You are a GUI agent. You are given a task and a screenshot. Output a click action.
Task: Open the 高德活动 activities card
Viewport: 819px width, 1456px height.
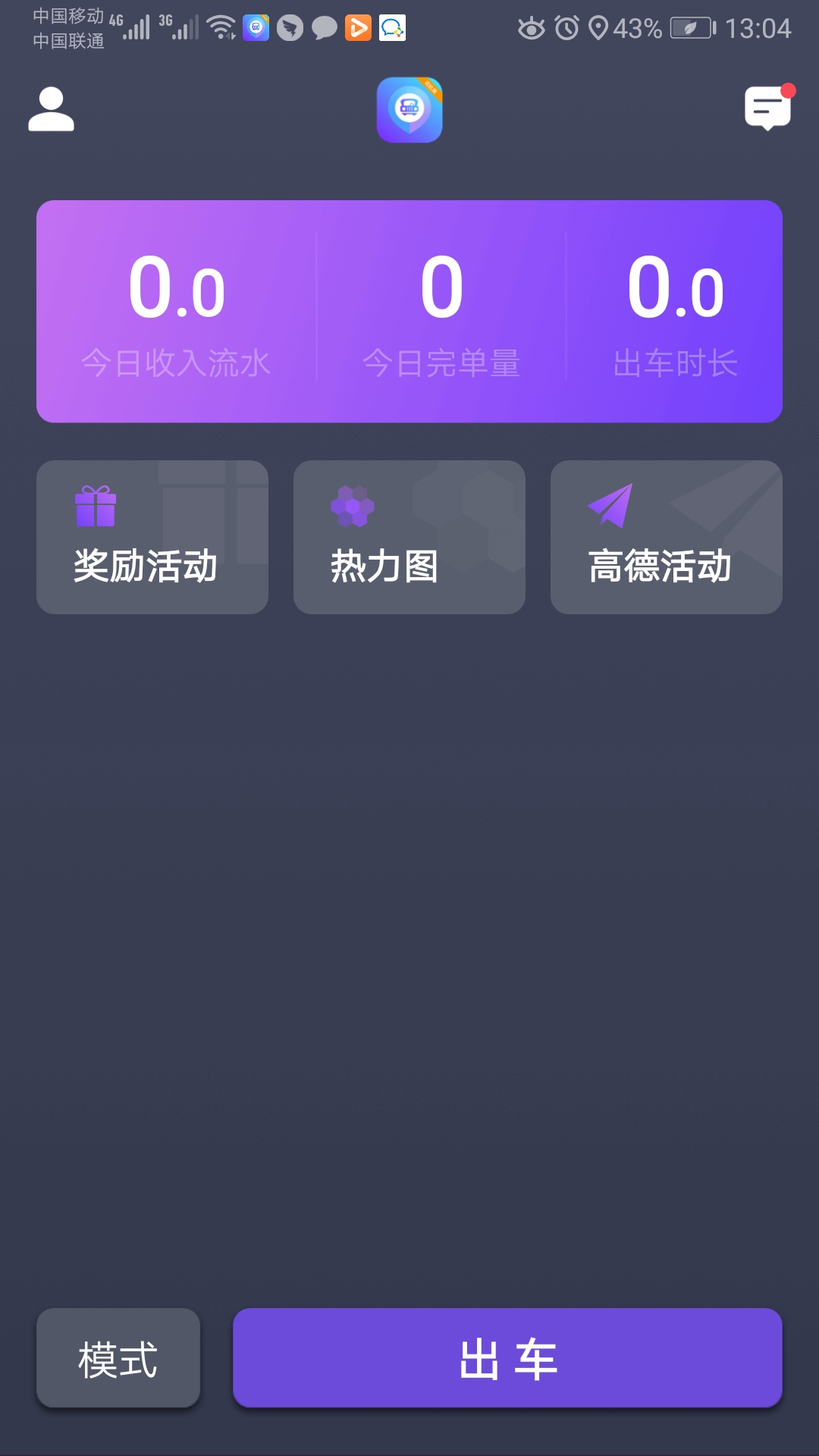click(667, 537)
